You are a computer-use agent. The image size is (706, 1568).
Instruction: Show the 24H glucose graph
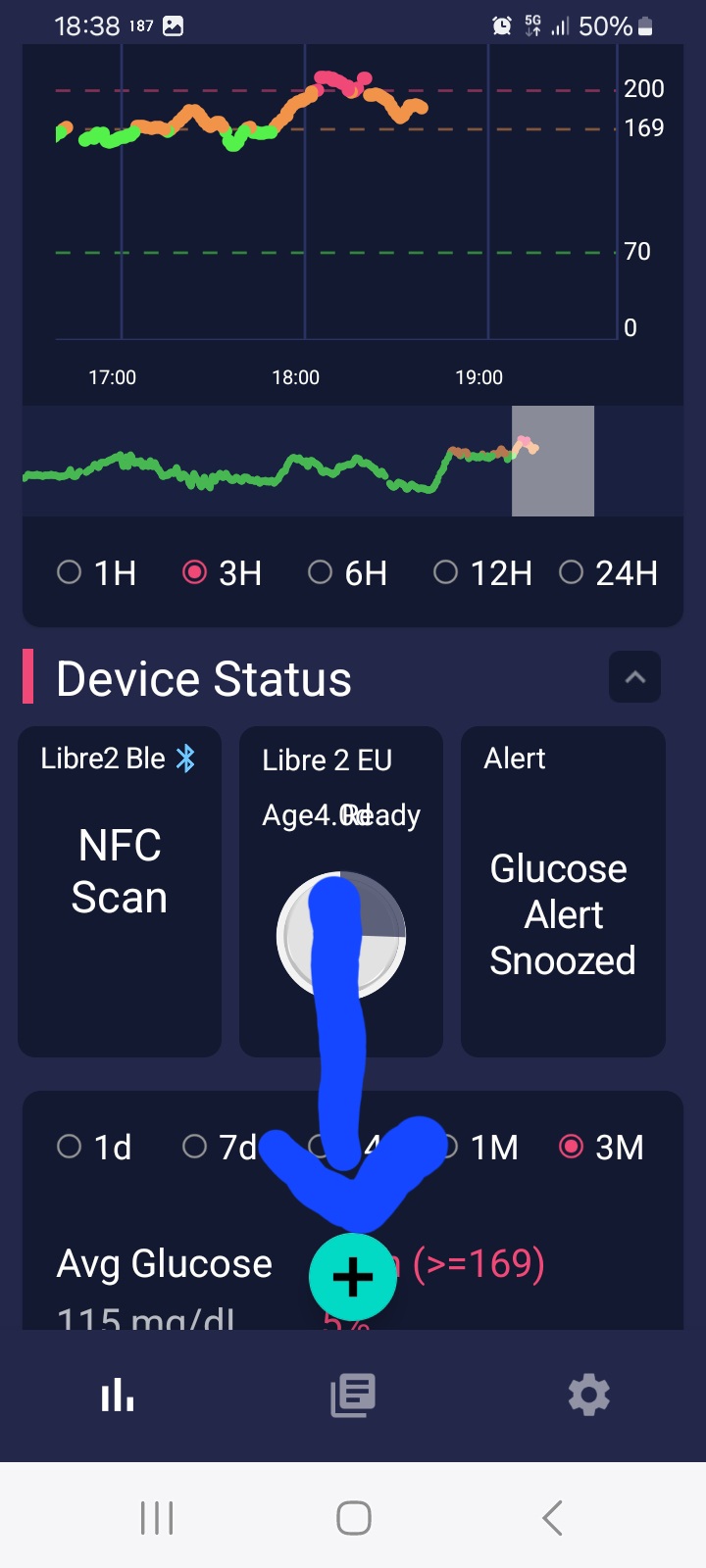pos(608,572)
